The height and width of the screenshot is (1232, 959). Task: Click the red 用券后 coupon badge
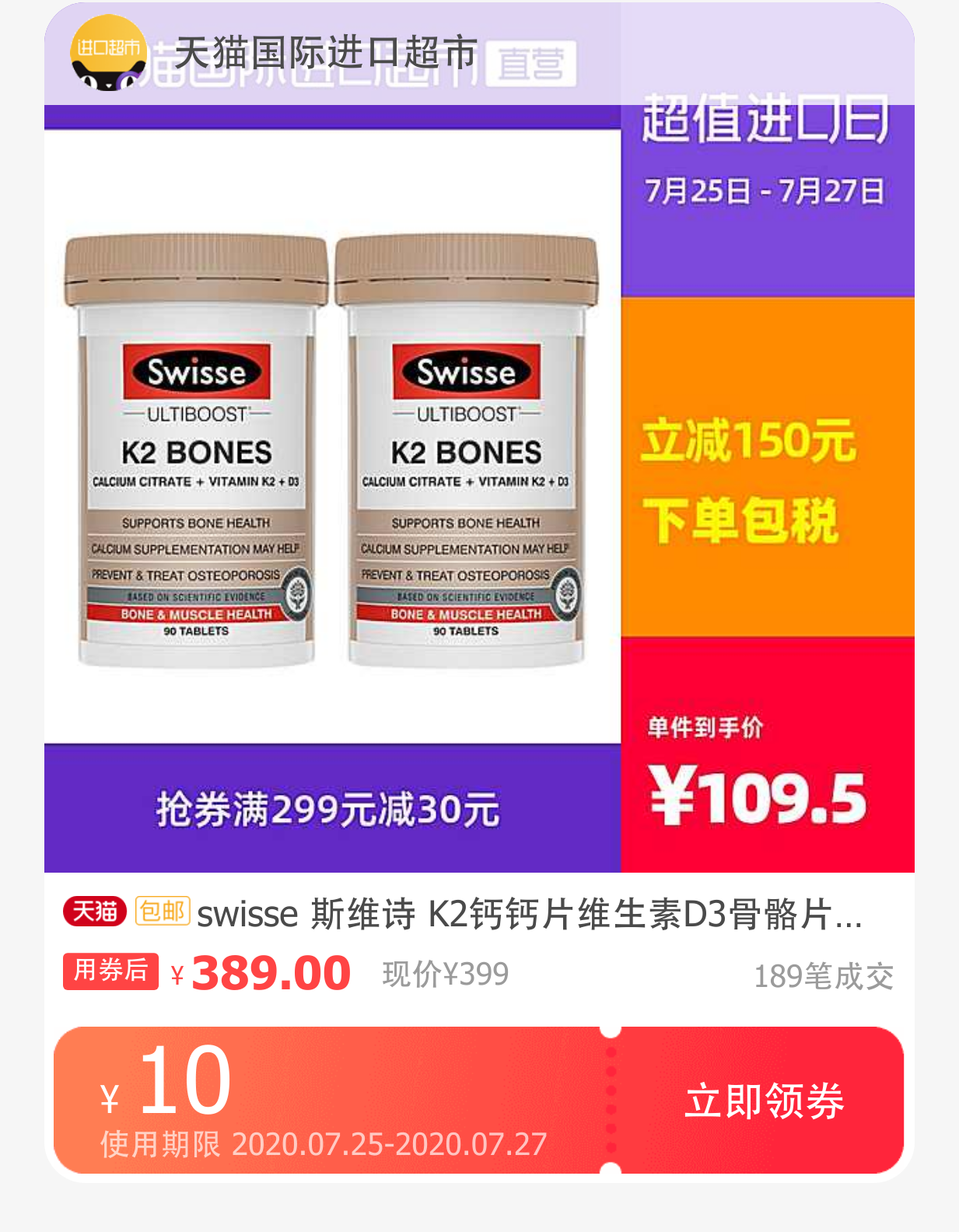(x=110, y=971)
